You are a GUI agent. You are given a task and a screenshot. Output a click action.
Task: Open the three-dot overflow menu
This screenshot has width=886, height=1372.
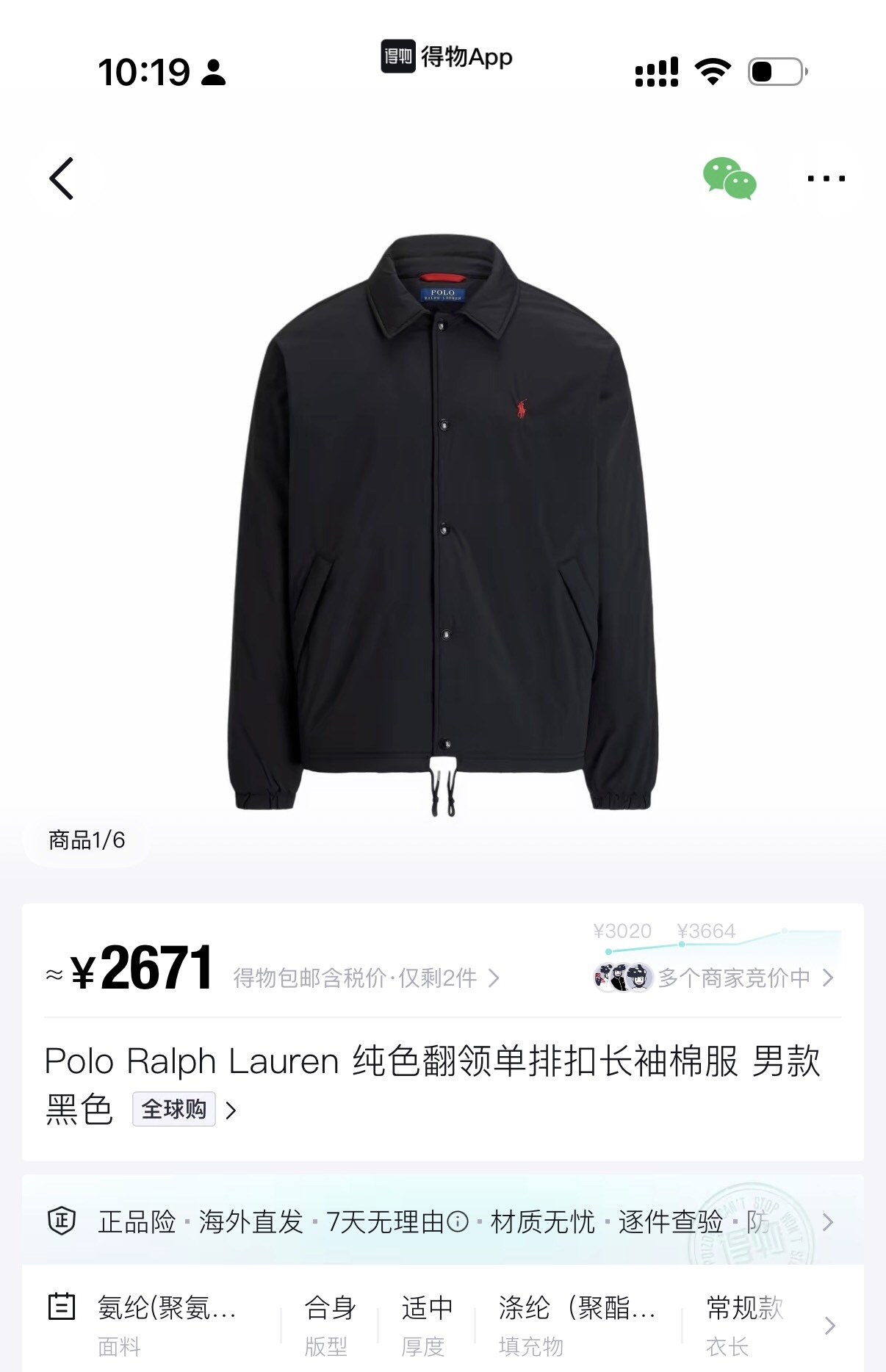pos(826,178)
